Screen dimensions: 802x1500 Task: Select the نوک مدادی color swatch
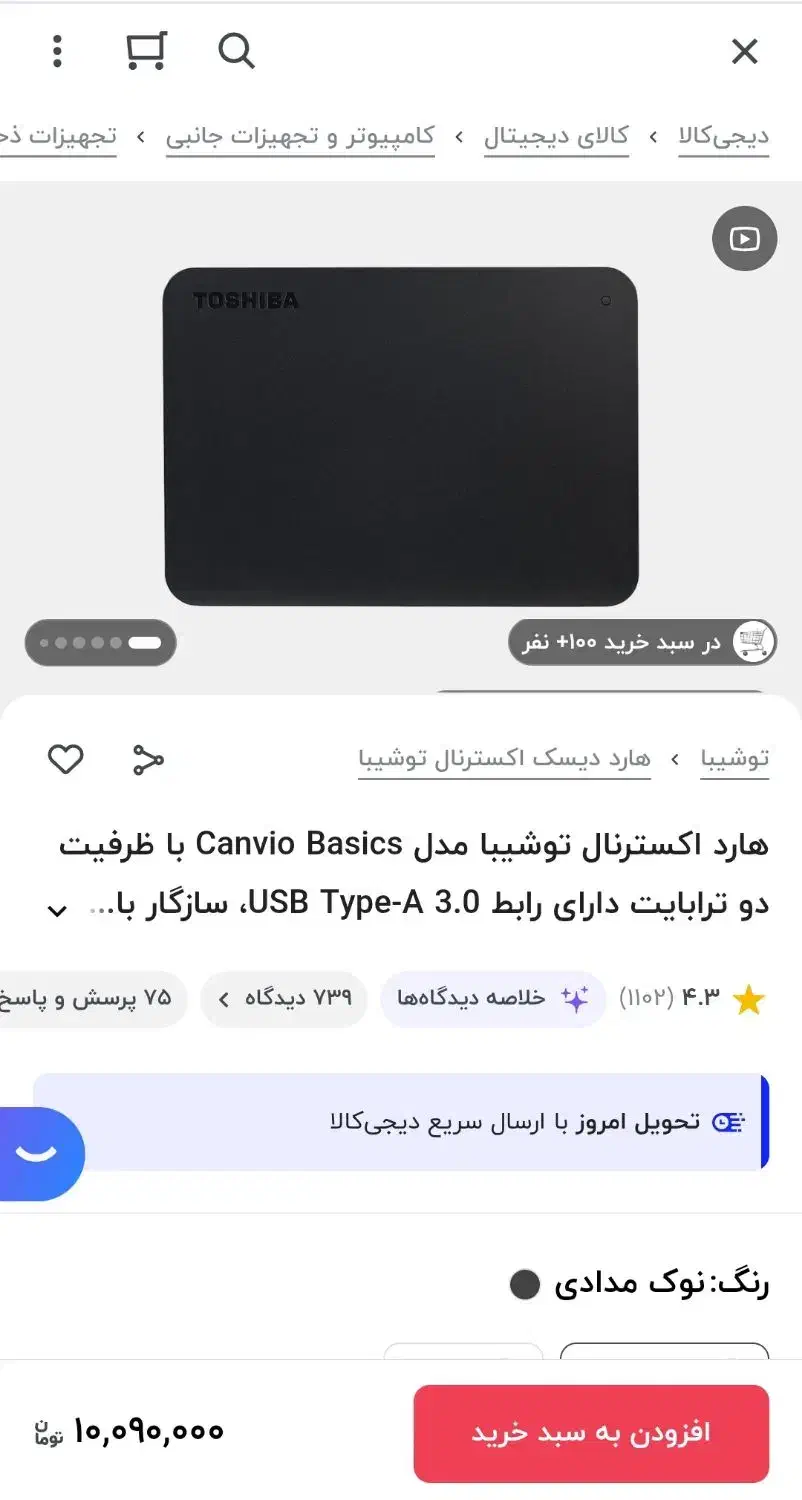[524, 1283]
